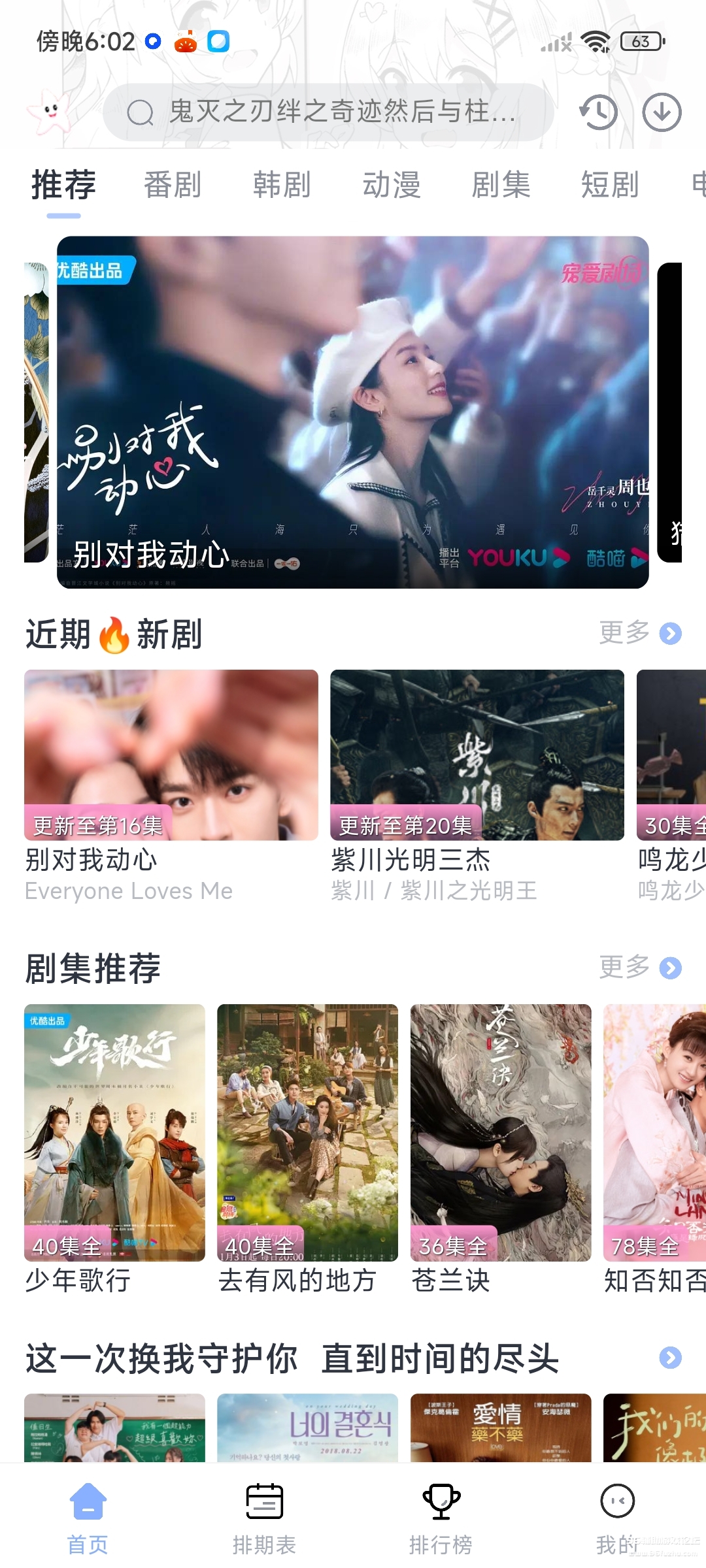
Task: Open the 韩剧 category tab
Action: tap(281, 185)
